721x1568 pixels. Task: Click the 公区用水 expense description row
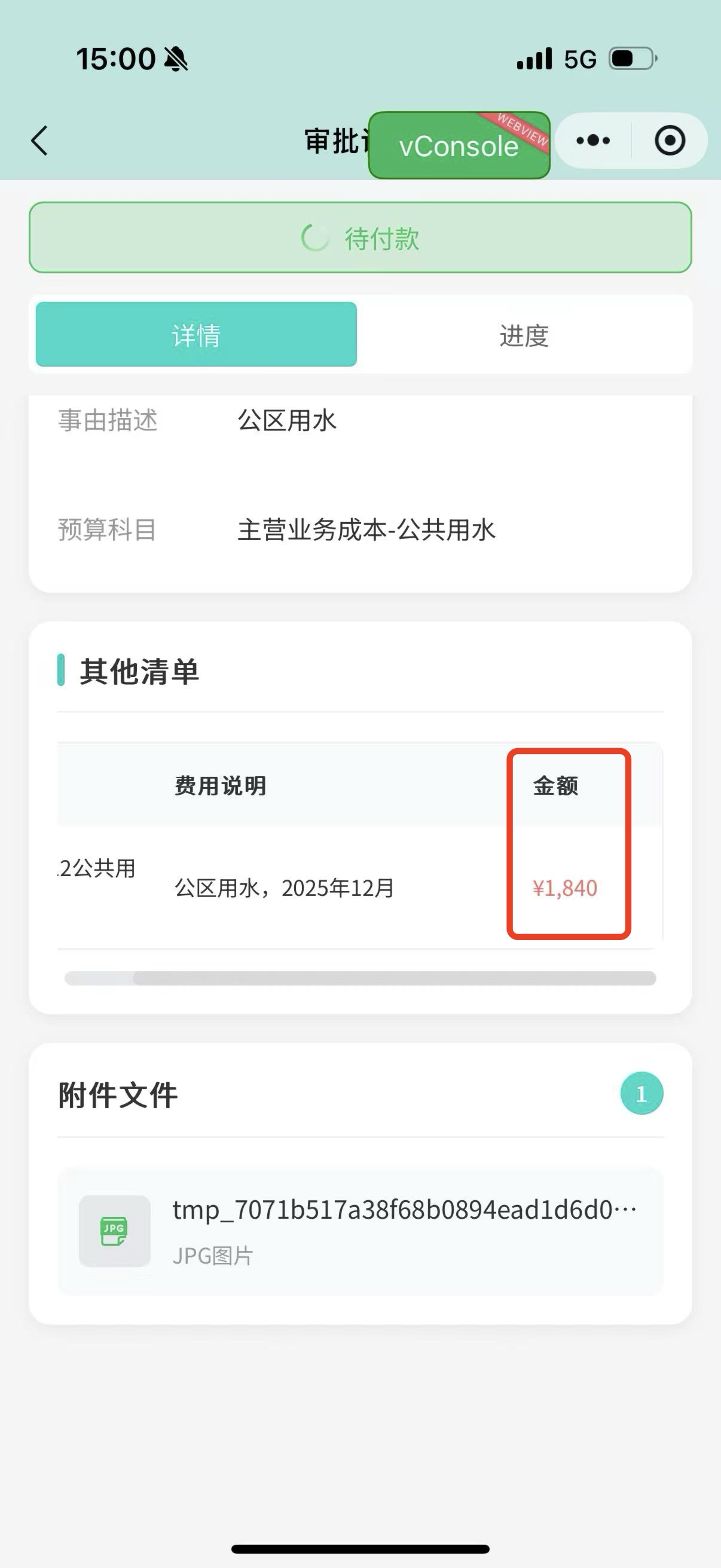[283, 889]
